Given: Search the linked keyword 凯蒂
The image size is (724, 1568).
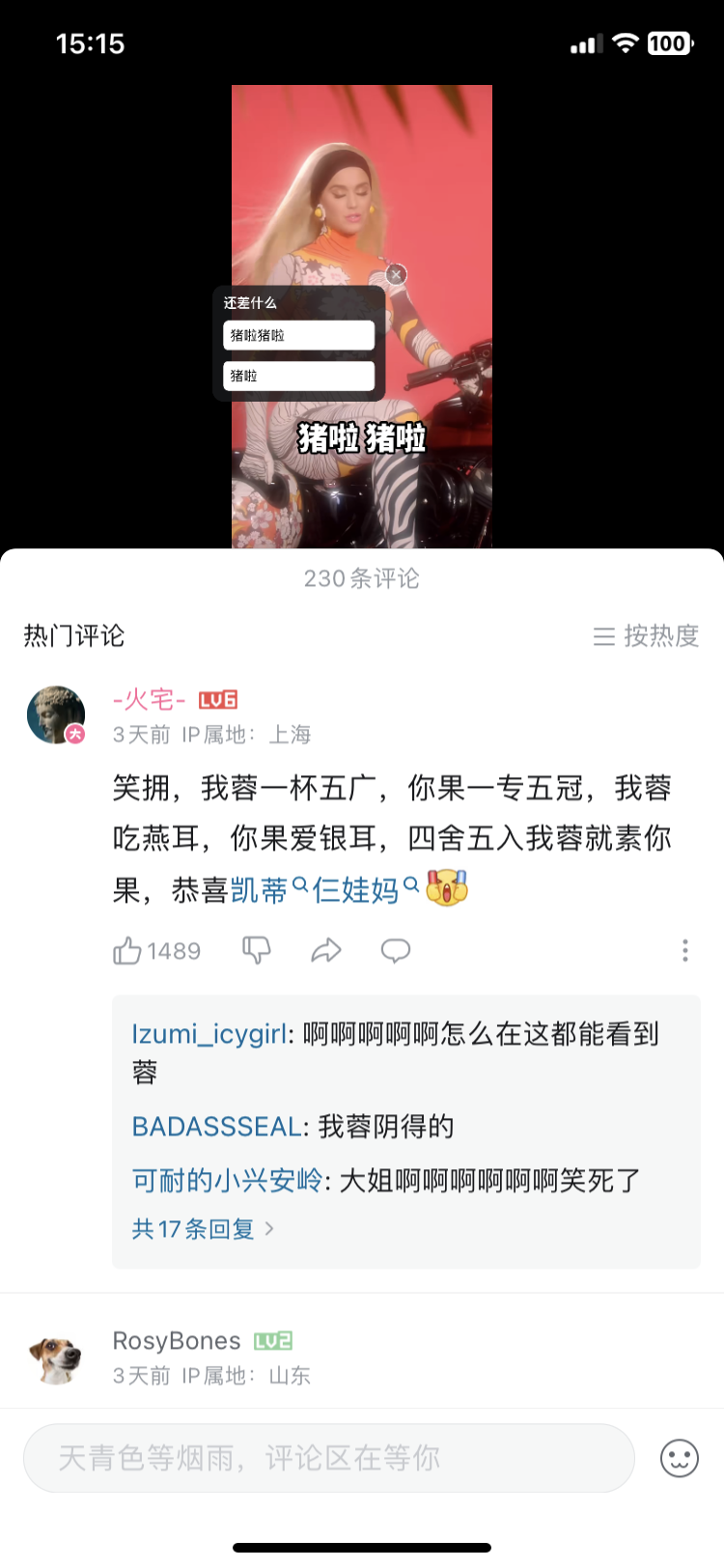Looking at the screenshot, I should pos(268,889).
